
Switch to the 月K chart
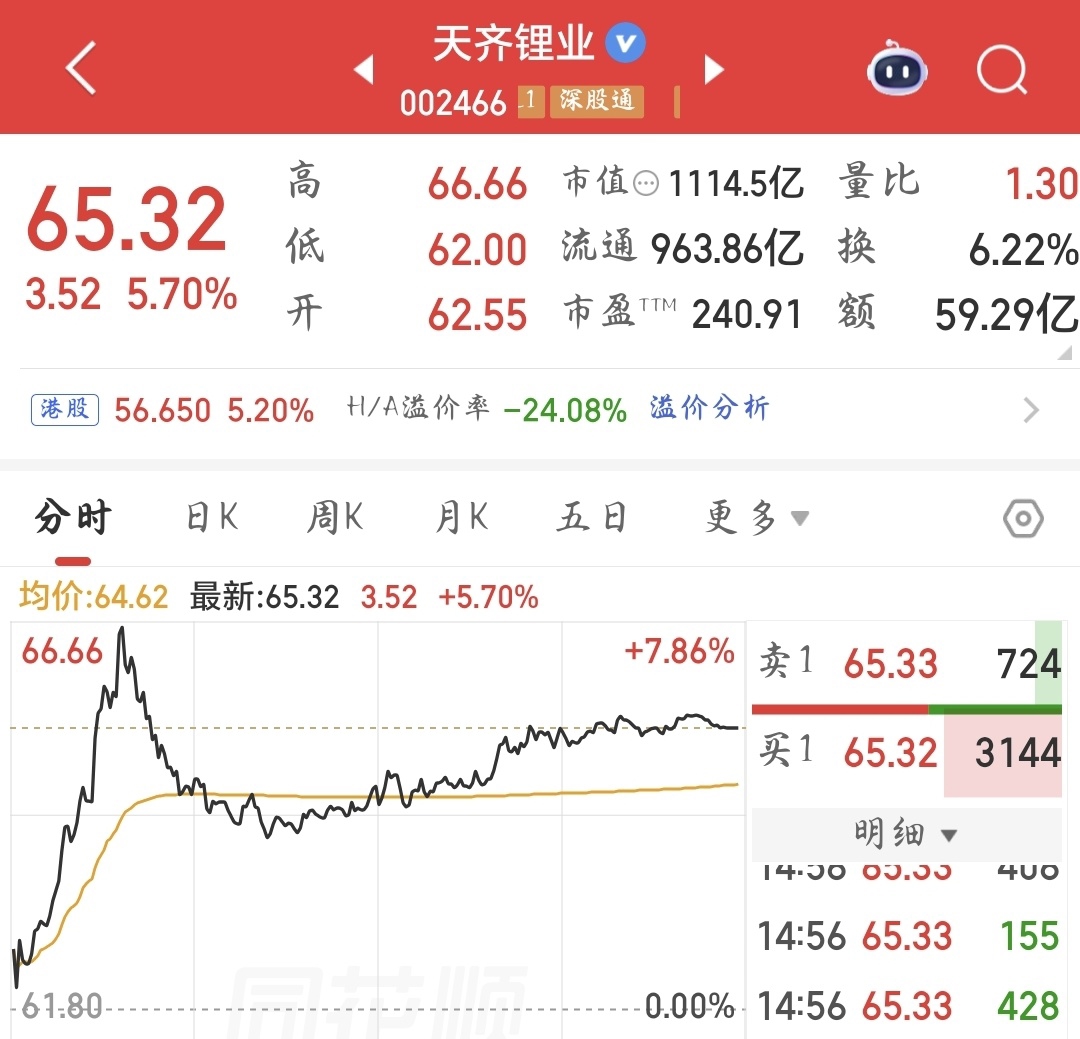462,518
